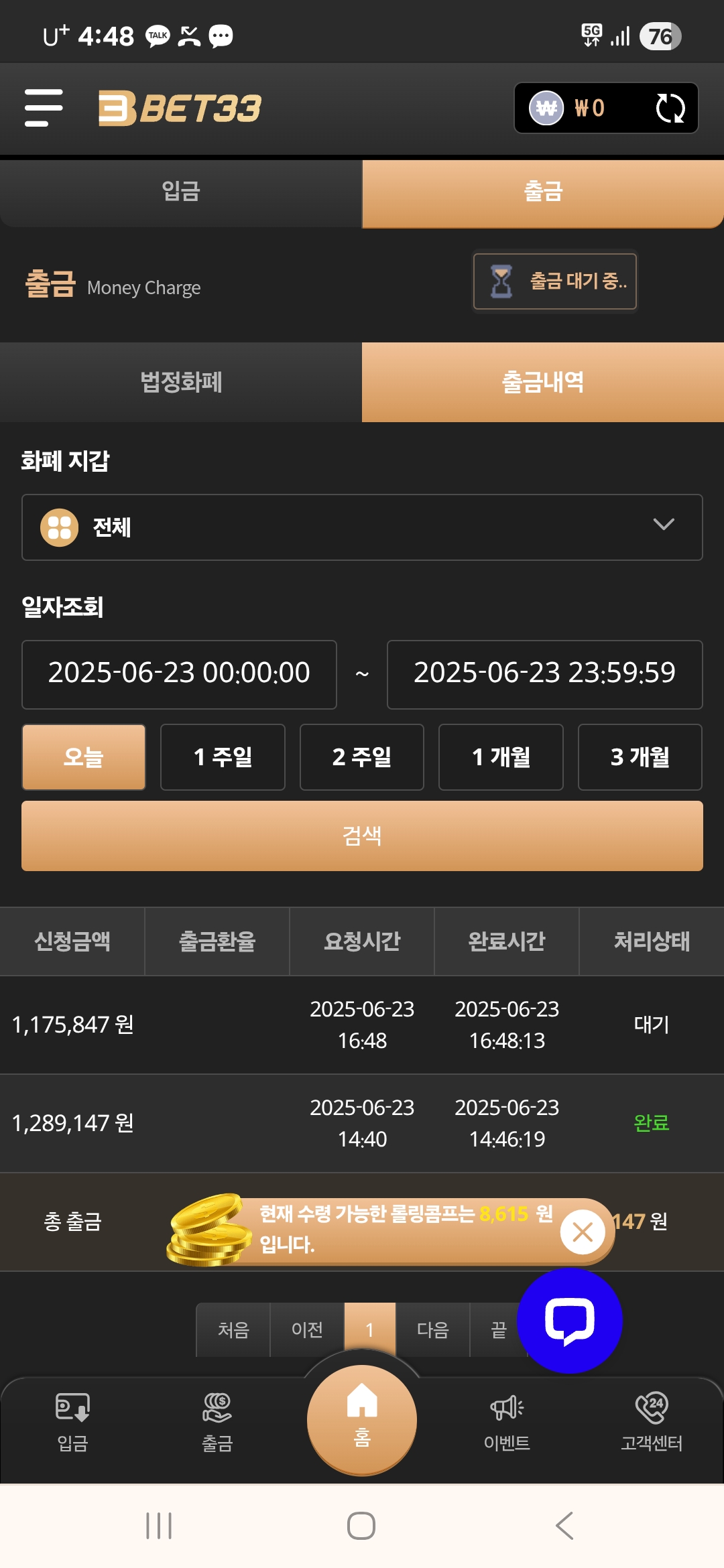The height and width of the screenshot is (1568, 724).
Task: Tap the system back button
Action: (x=564, y=1526)
